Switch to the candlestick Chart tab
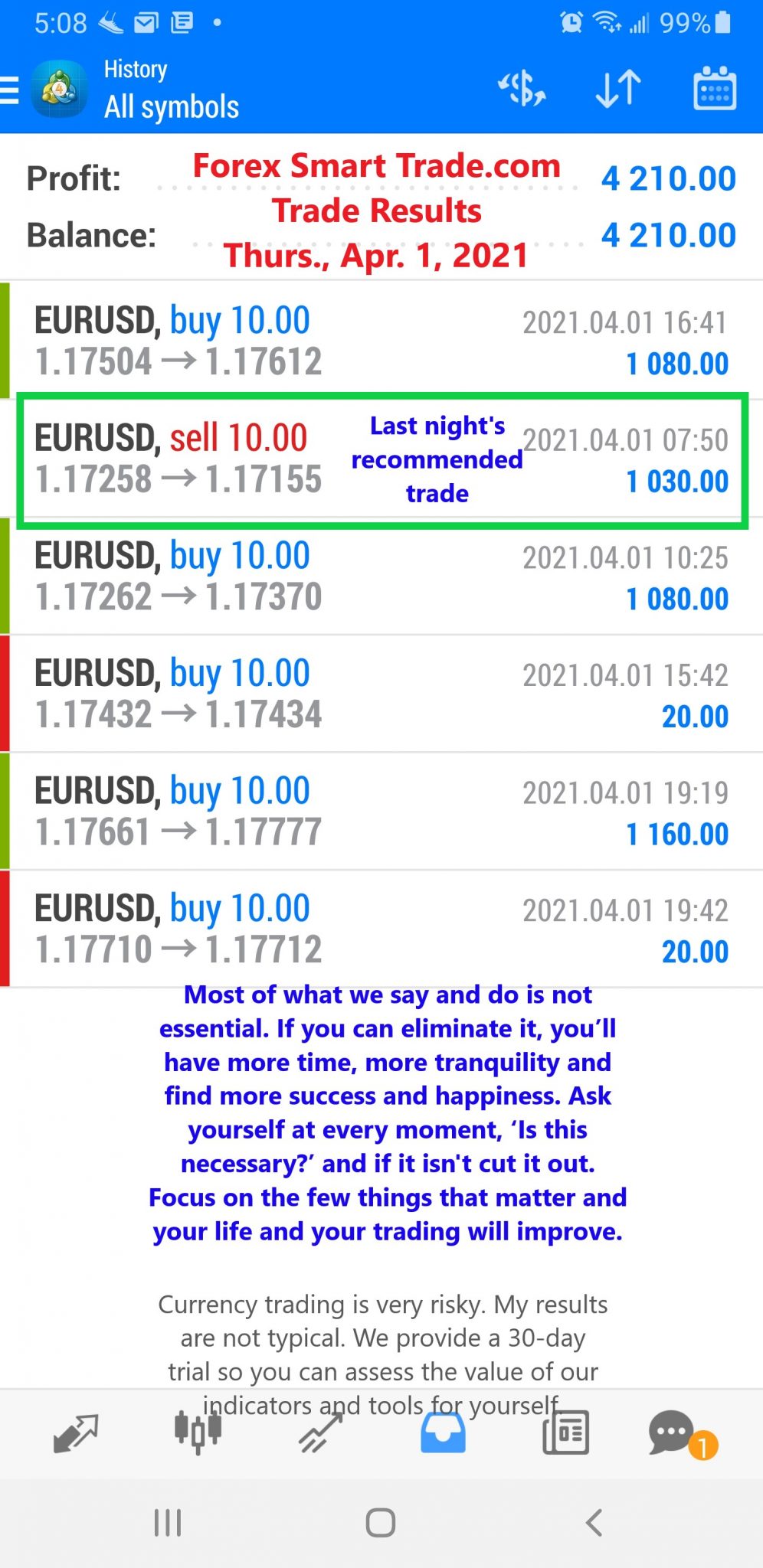 198,1432
